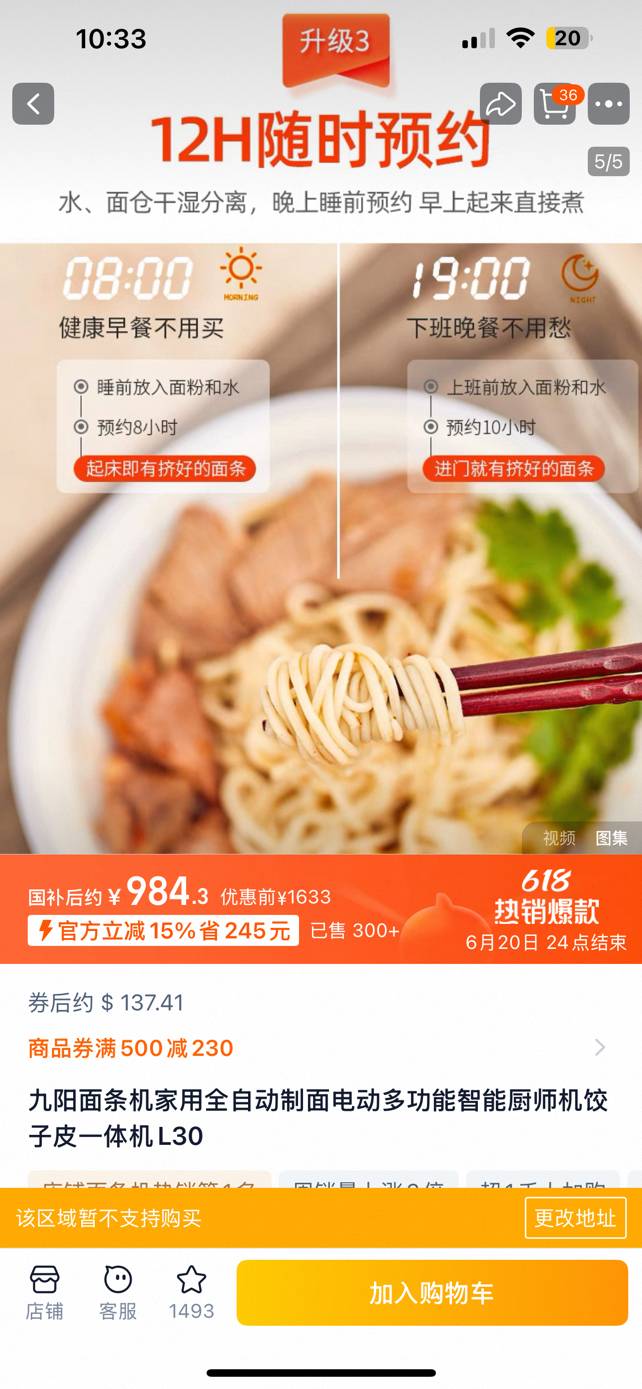Open the 官方立减15%省245元 discount tag
This screenshot has width=642, height=1389.
click(x=163, y=931)
